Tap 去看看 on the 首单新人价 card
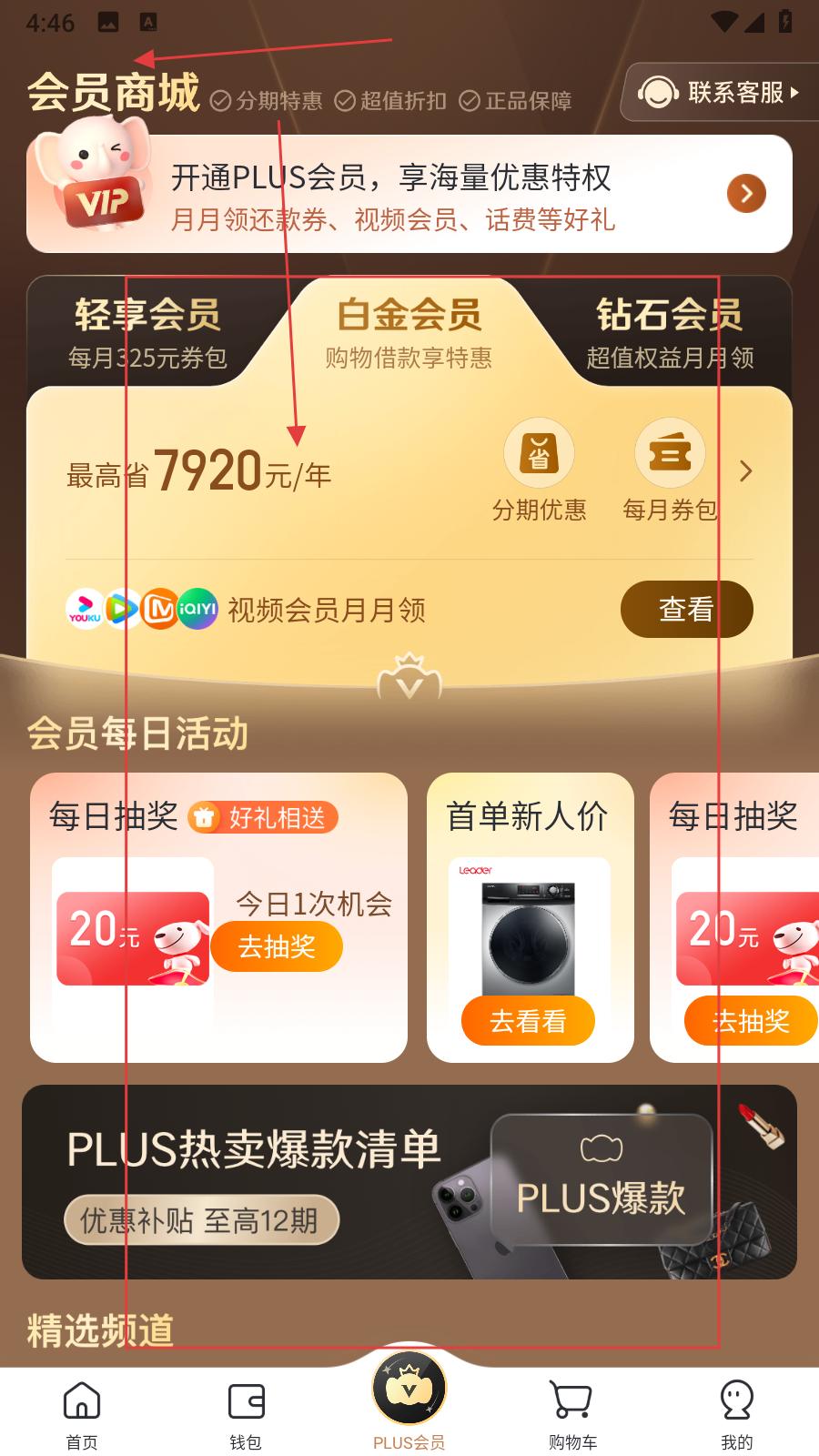The height and width of the screenshot is (1456, 819). tap(528, 1021)
